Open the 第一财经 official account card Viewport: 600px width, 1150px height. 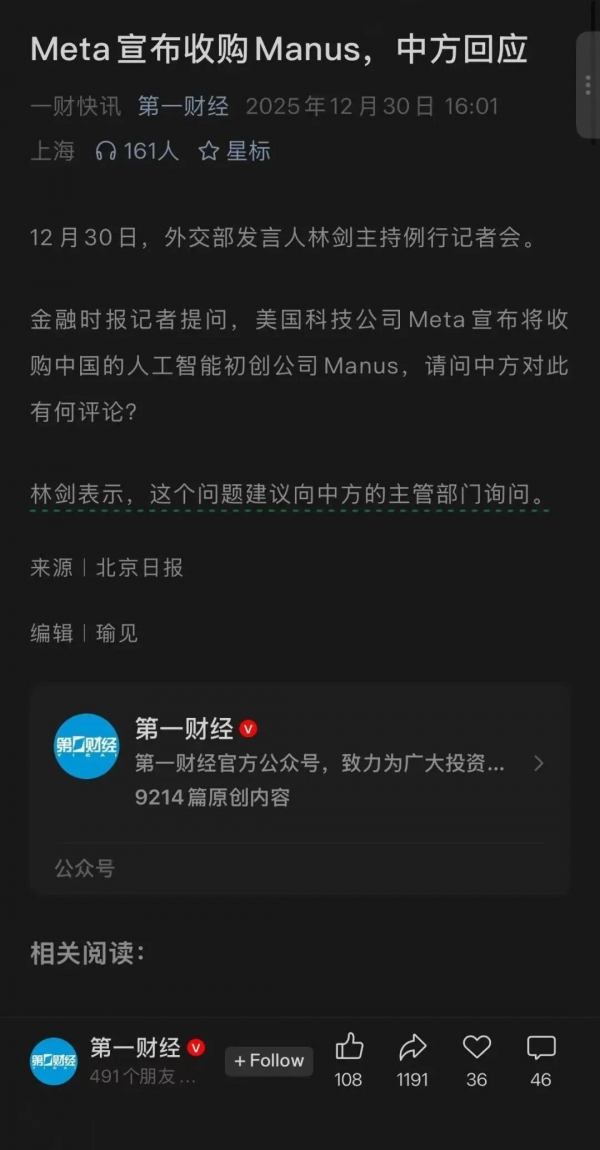pos(299,763)
